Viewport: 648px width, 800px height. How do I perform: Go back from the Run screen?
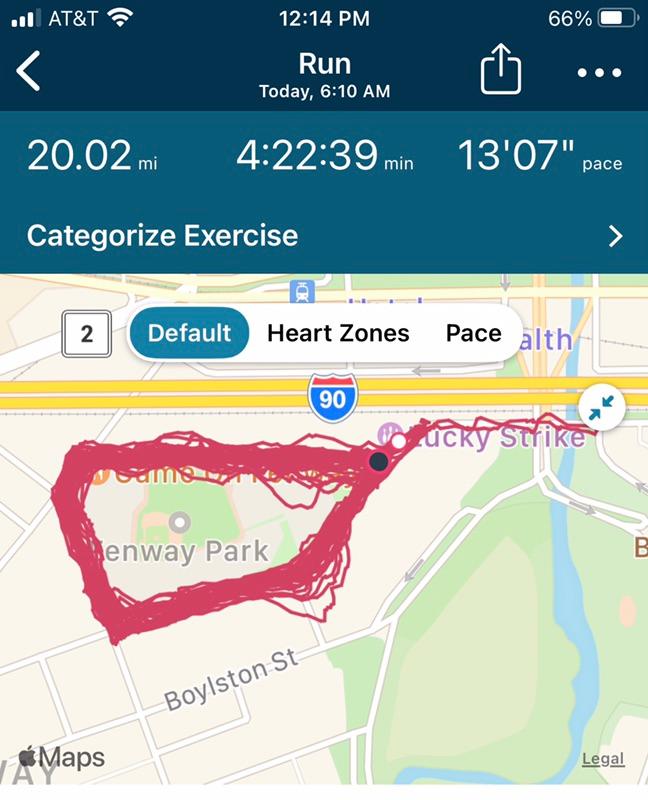click(x=30, y=73)
